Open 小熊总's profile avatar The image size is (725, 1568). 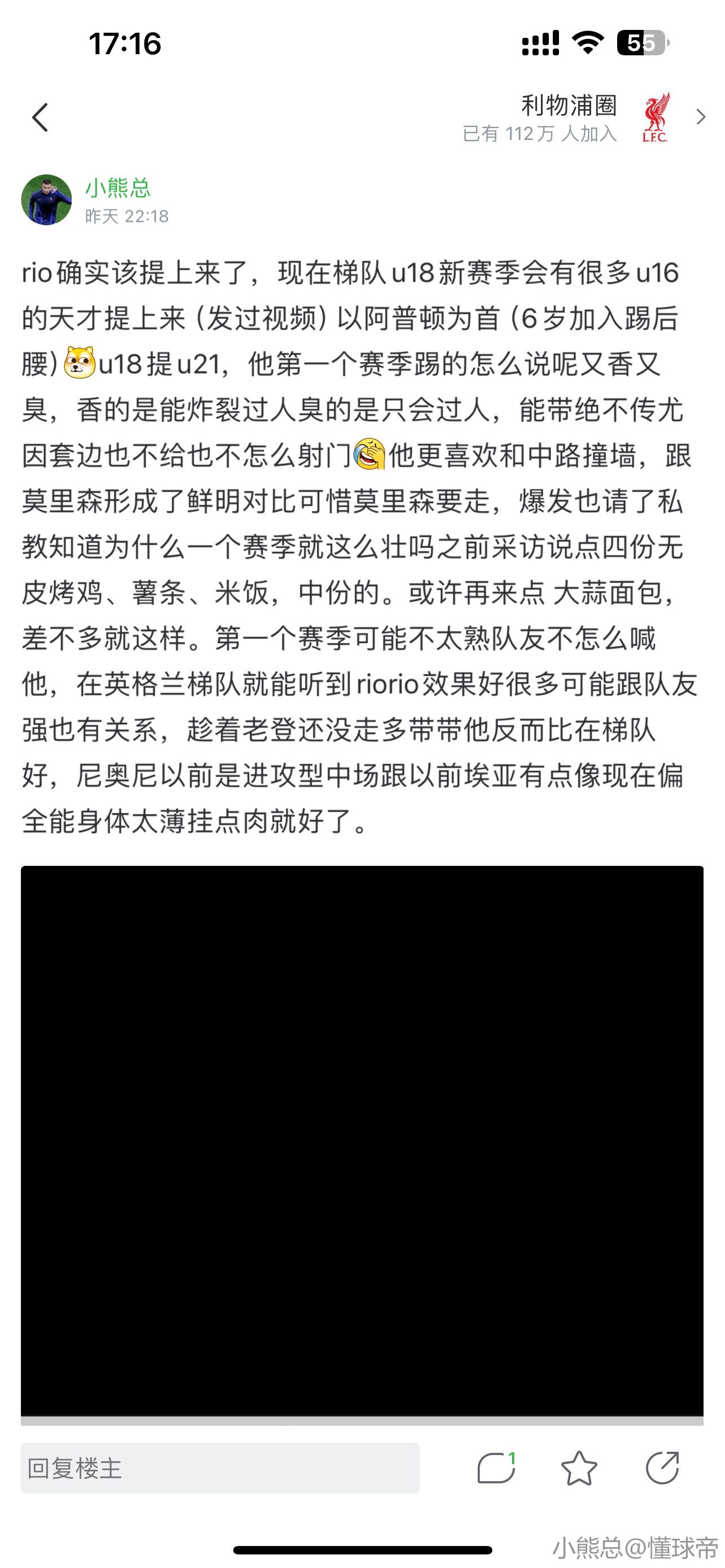click(x=46, y=200)
